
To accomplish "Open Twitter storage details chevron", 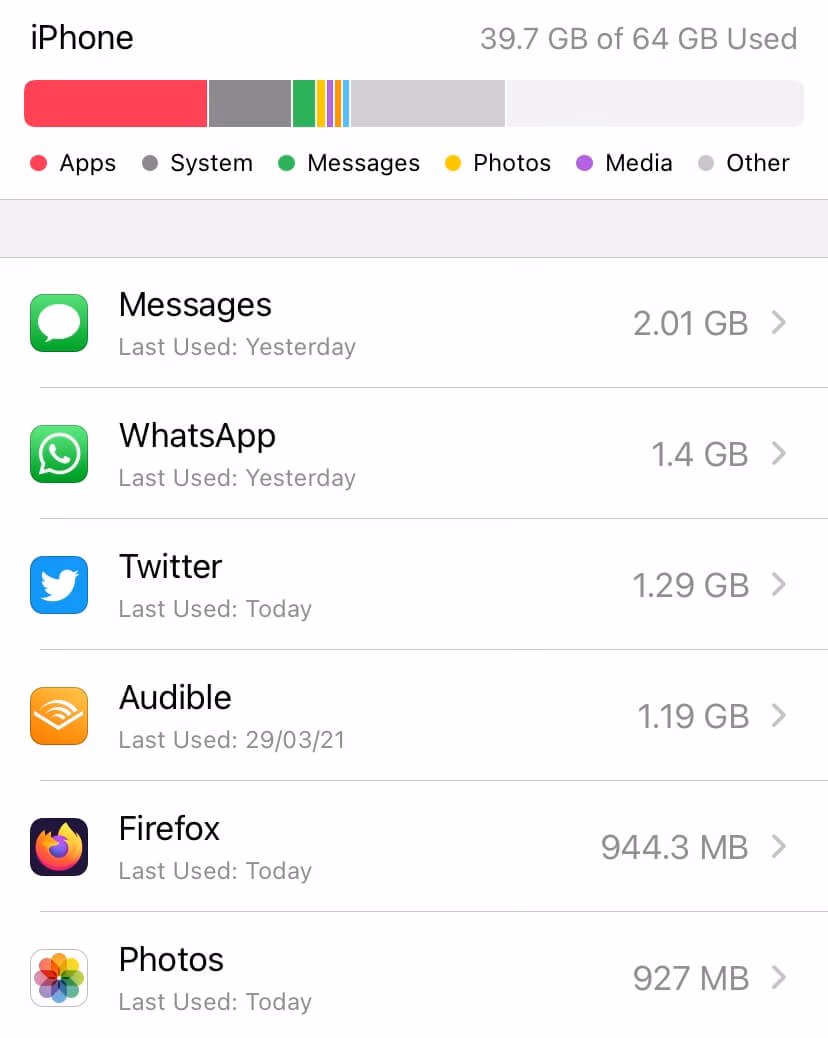I will (x=779, y=585).
